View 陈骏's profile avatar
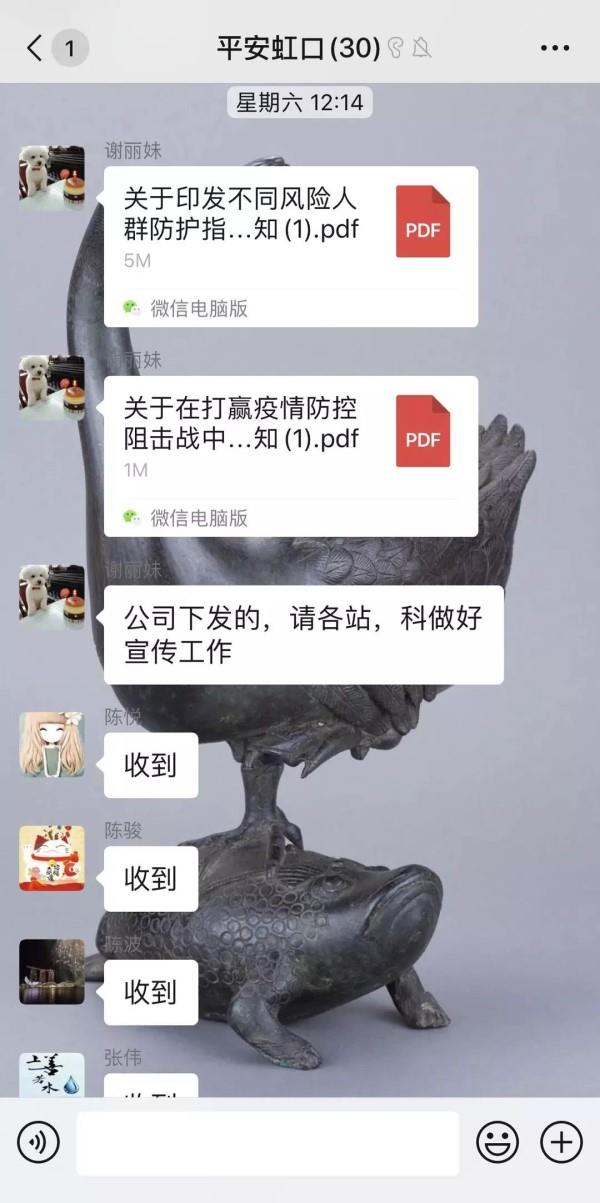 click(x=52, y=858)
